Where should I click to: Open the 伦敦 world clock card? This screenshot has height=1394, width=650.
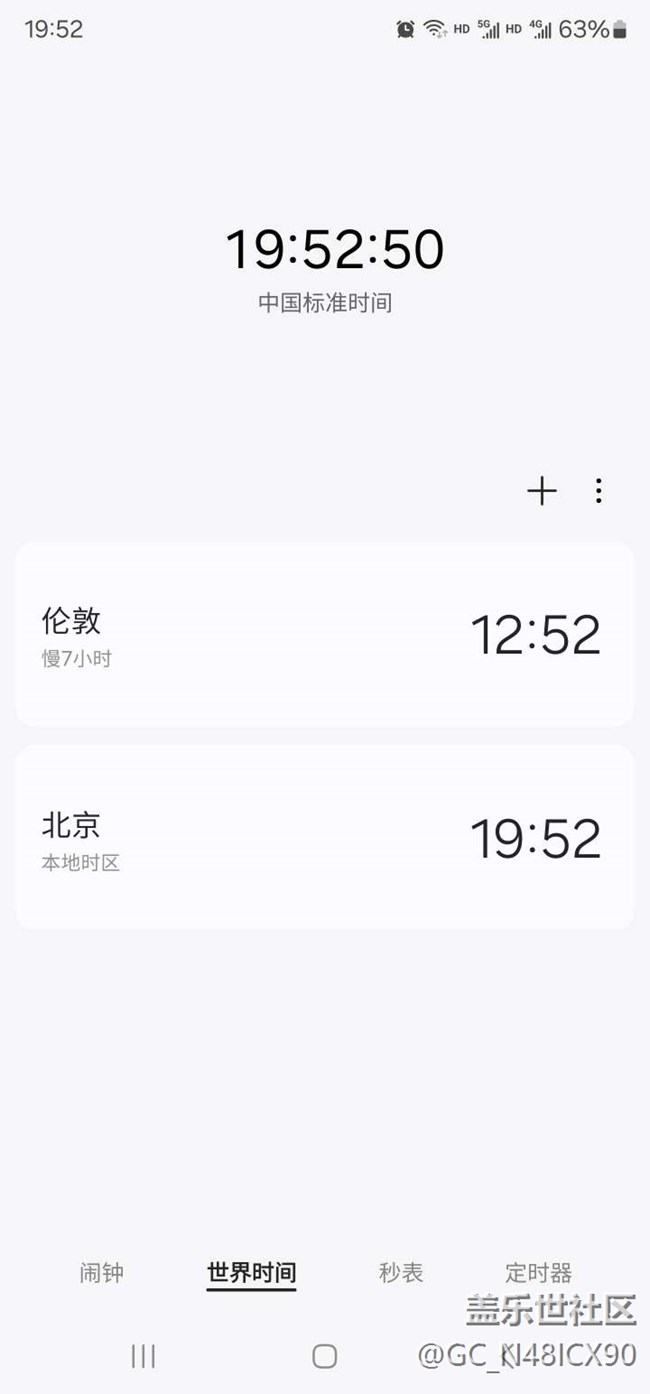tap(325, 634)
